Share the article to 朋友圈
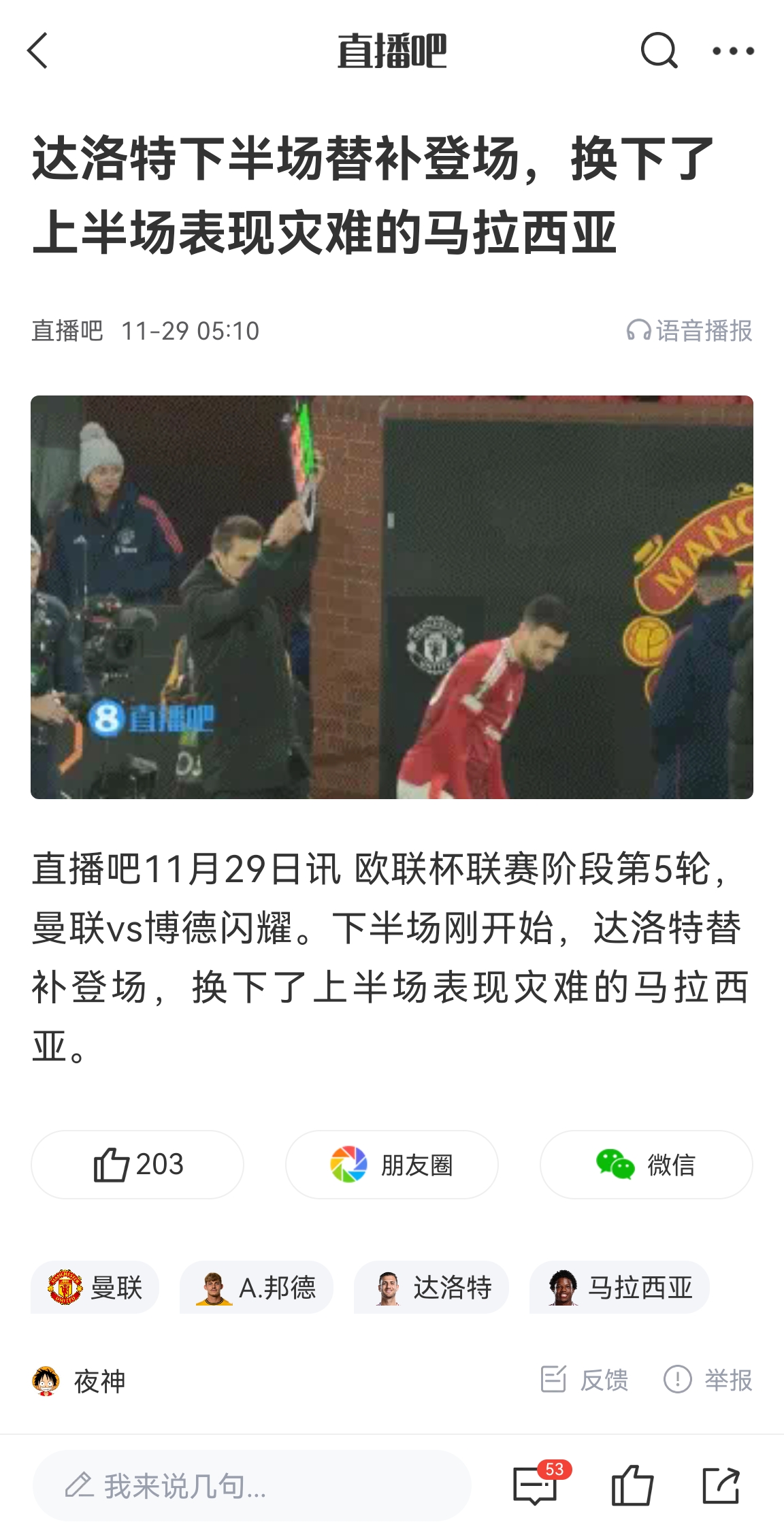The image size is (784, 1537). pyautogui.click(x=392, y=1165)
